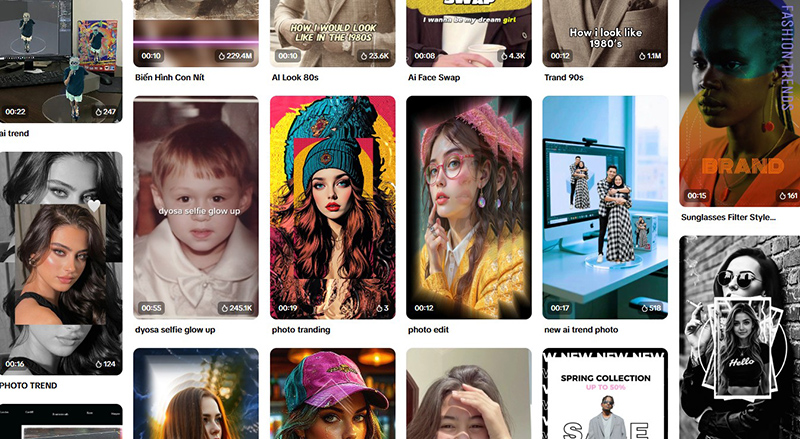The height and width of the screenshot is (439, 800).
Task: View the Sunglasses Filter Style template
Action: (x=739, y=100)
